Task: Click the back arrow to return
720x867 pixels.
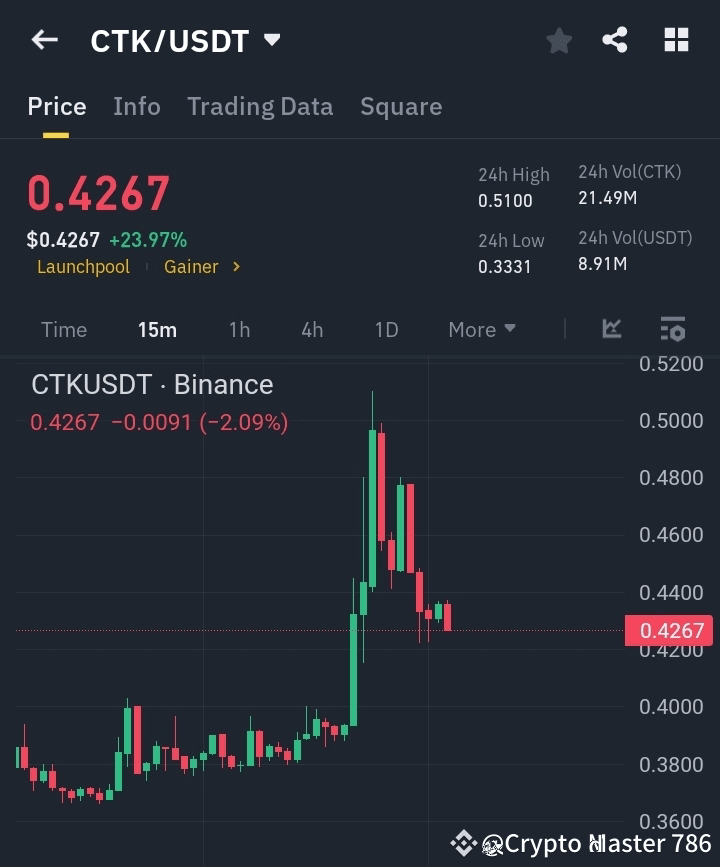Action: (x=42, y=40)
